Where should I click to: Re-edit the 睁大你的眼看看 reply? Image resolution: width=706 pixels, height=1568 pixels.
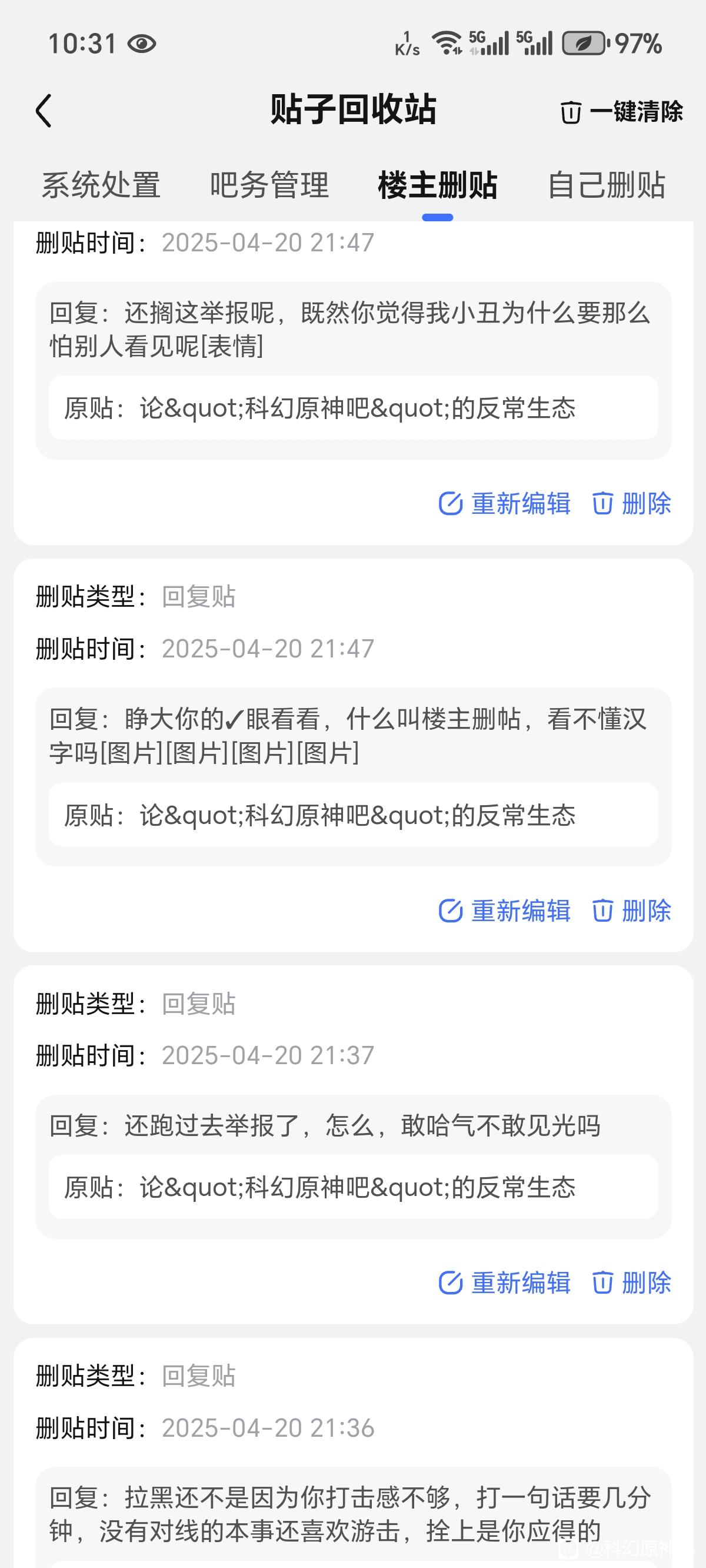(505, 911)
